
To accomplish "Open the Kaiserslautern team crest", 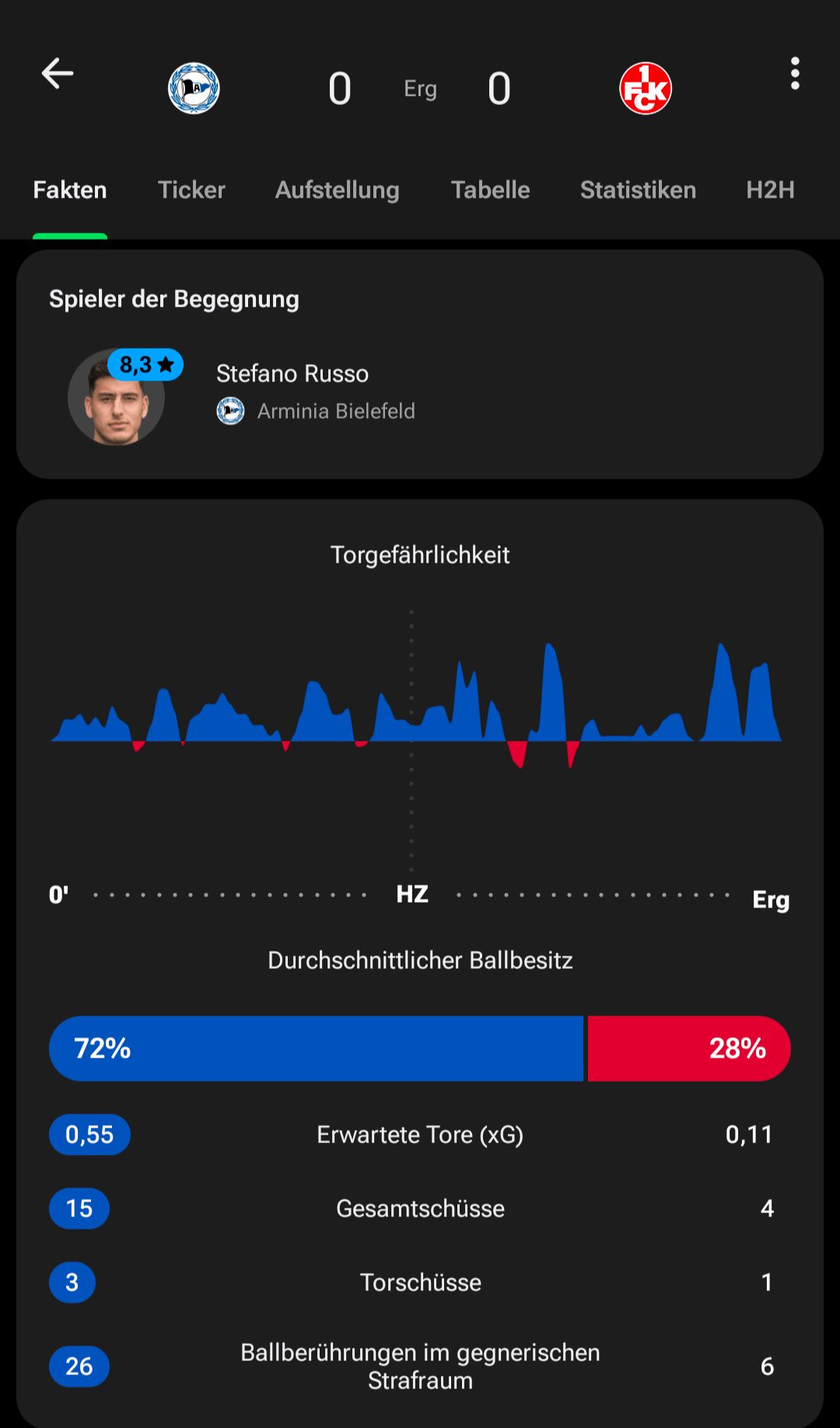I will [645, 89].
